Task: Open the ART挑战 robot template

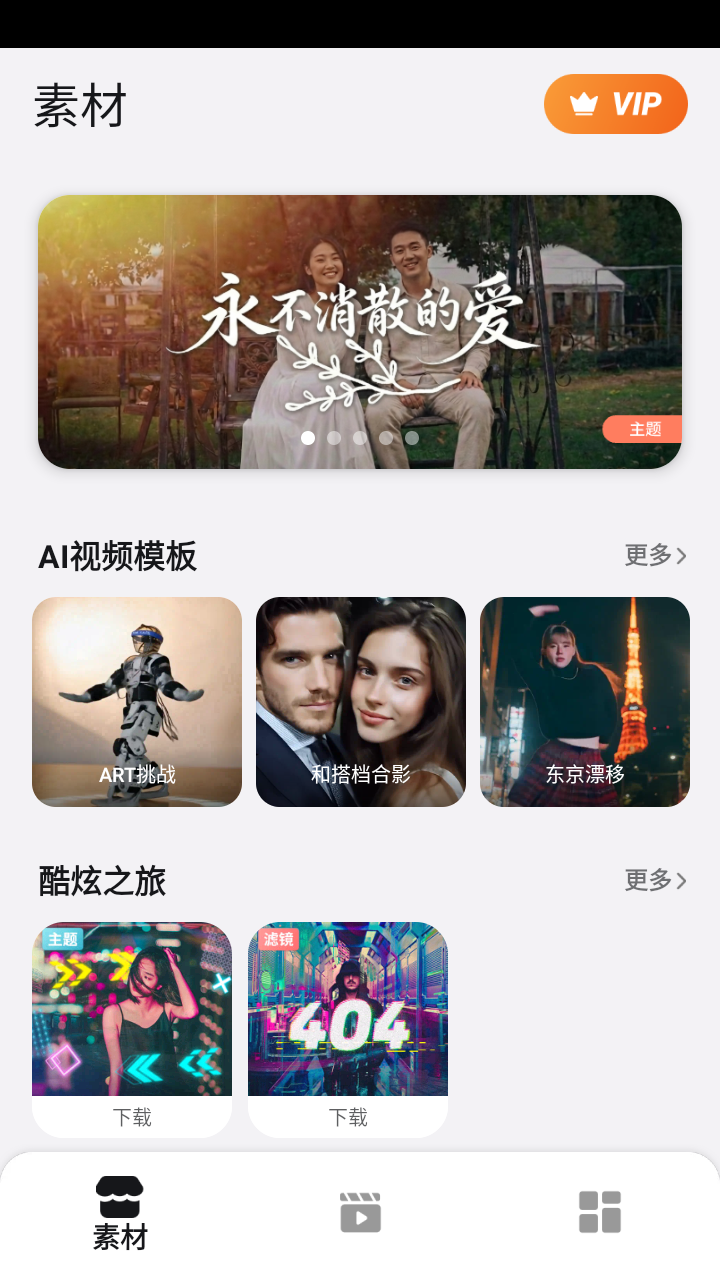Action: pyautogui.click(x=136, y=702)
